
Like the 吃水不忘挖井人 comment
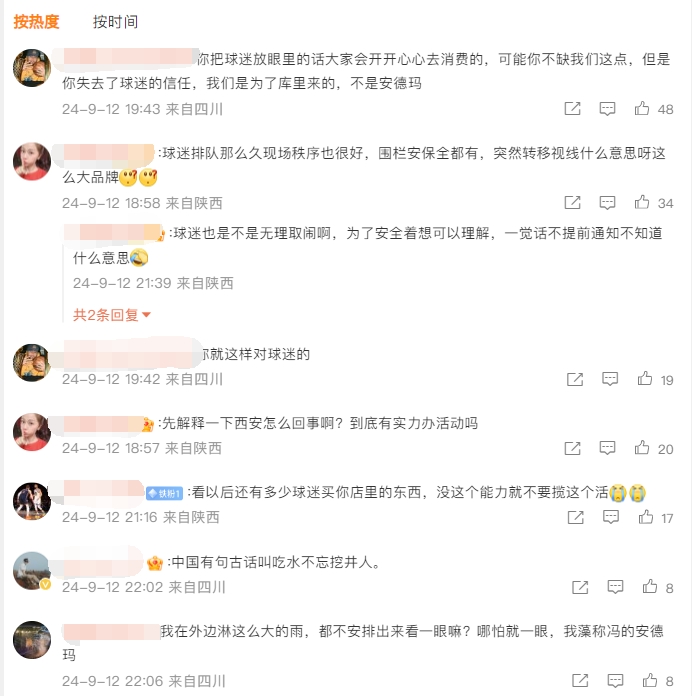coord(650,587)
